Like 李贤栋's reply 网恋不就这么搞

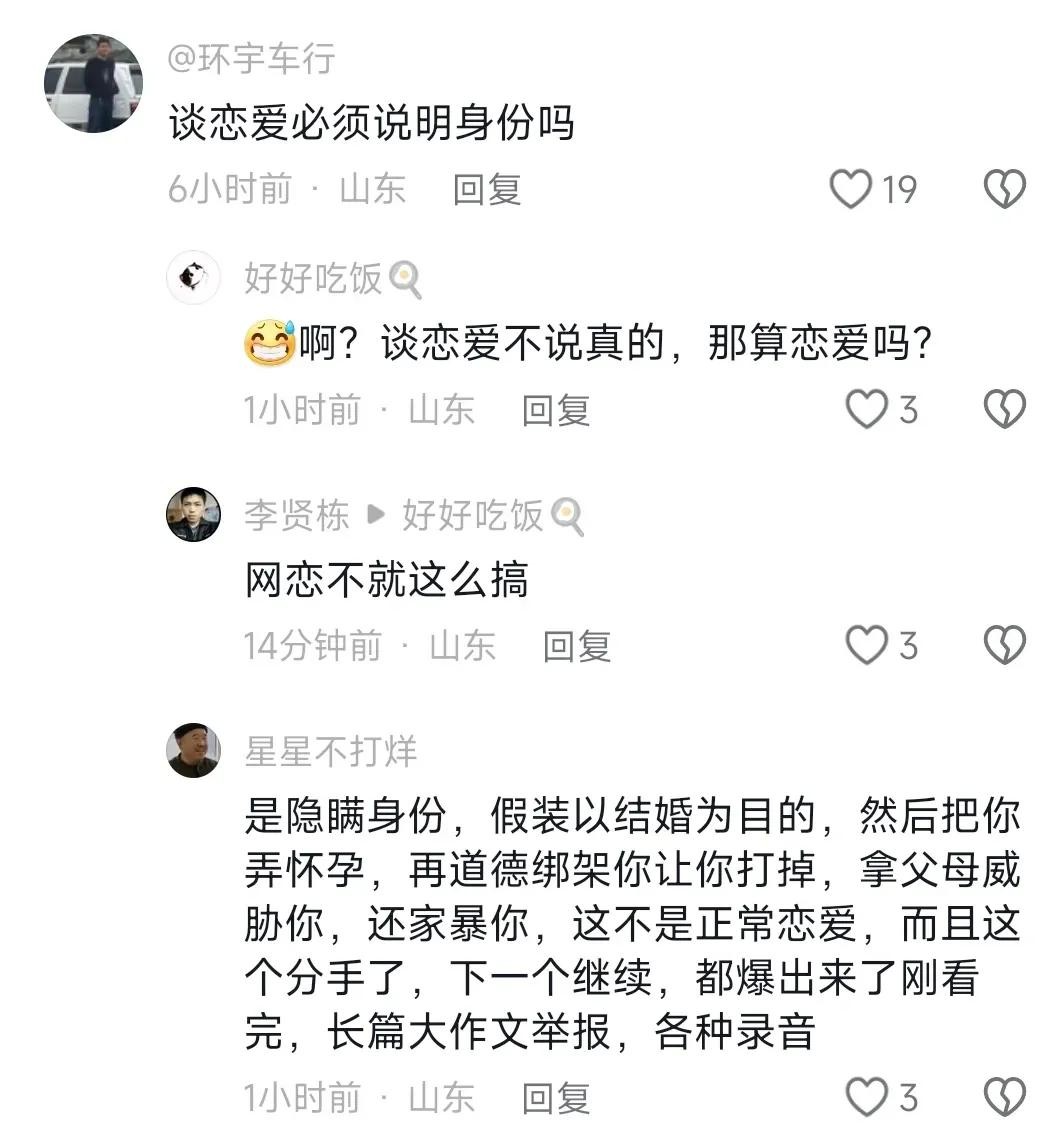(867, 645)
